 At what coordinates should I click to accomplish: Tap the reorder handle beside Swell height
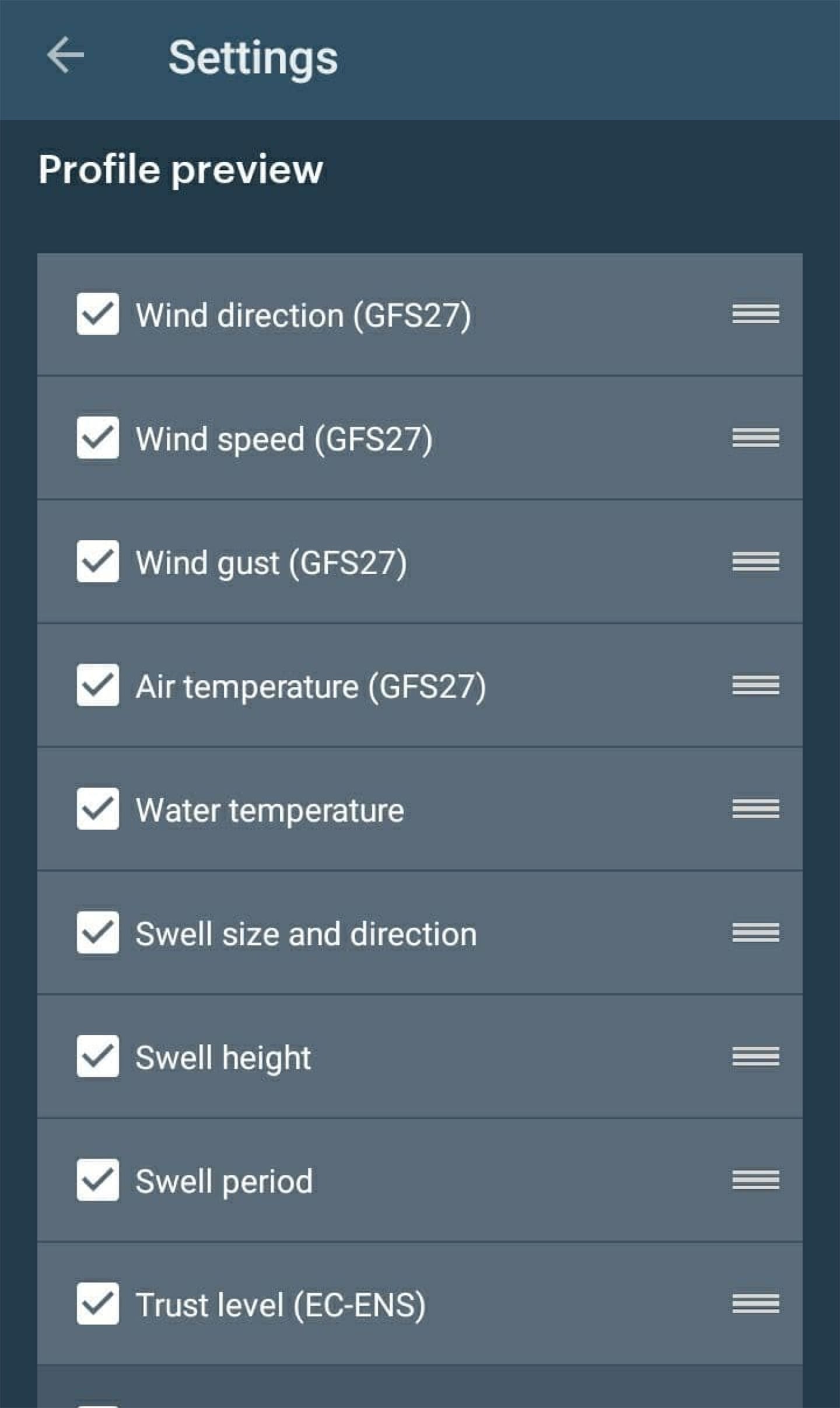(x=755, y=1056)
